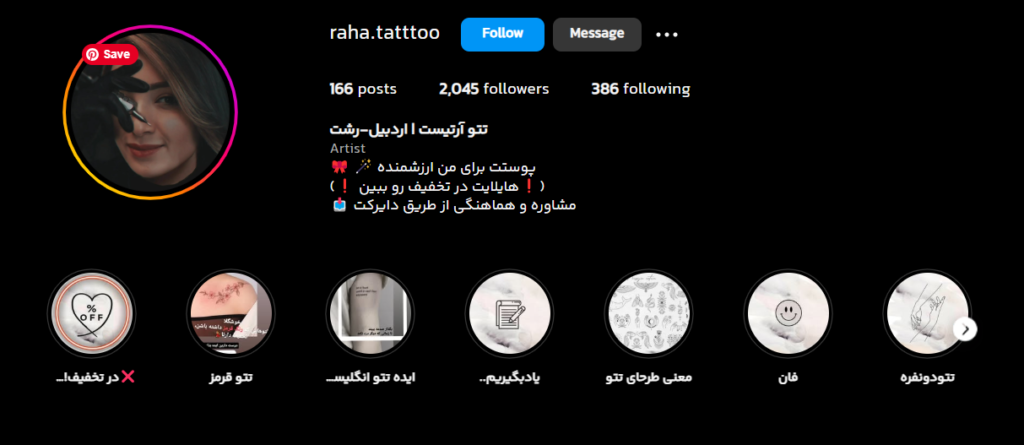Open the تتودونفره highlight
Viewport: 1024px width, 445px height.
(x=926, y=314)
